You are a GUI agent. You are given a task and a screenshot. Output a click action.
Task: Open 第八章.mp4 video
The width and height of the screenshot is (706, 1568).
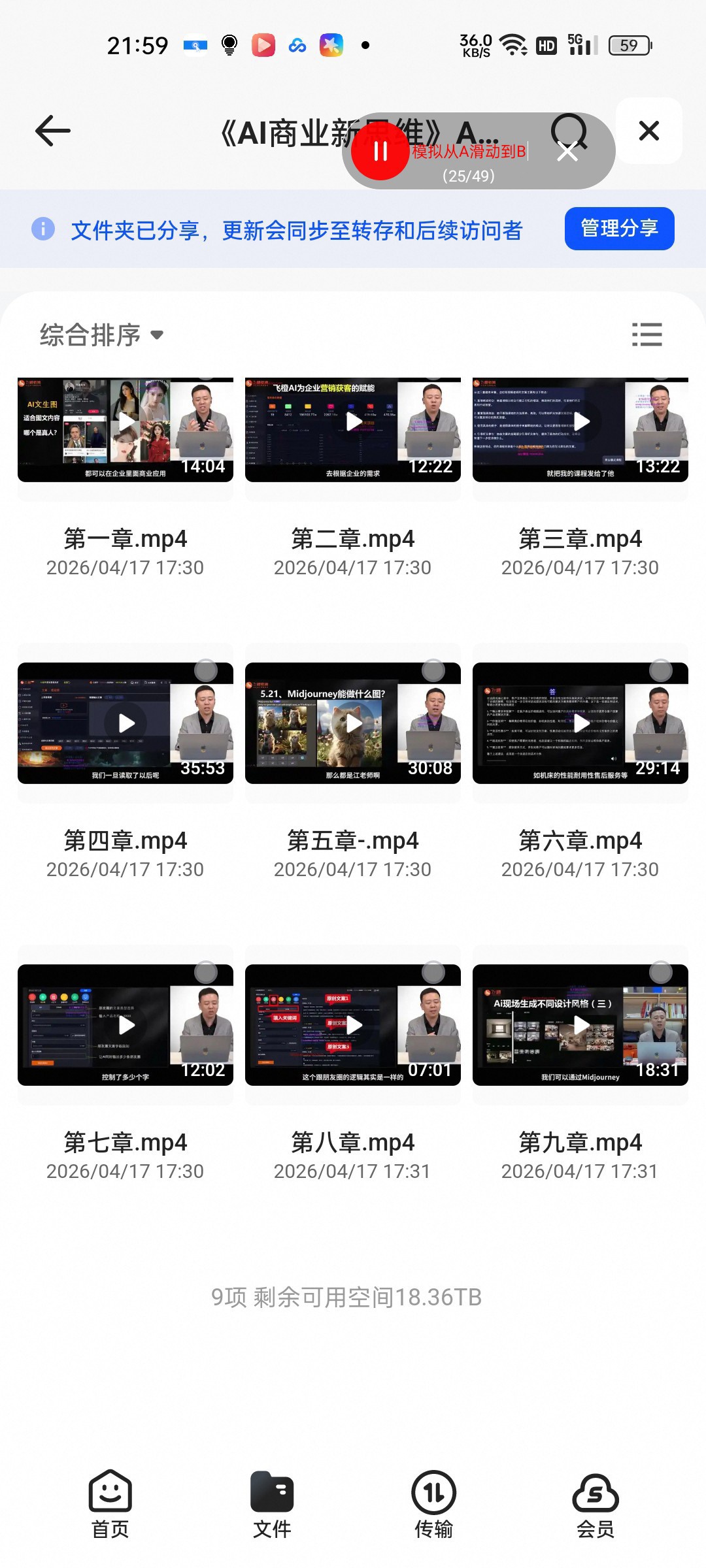point(353,1025)
